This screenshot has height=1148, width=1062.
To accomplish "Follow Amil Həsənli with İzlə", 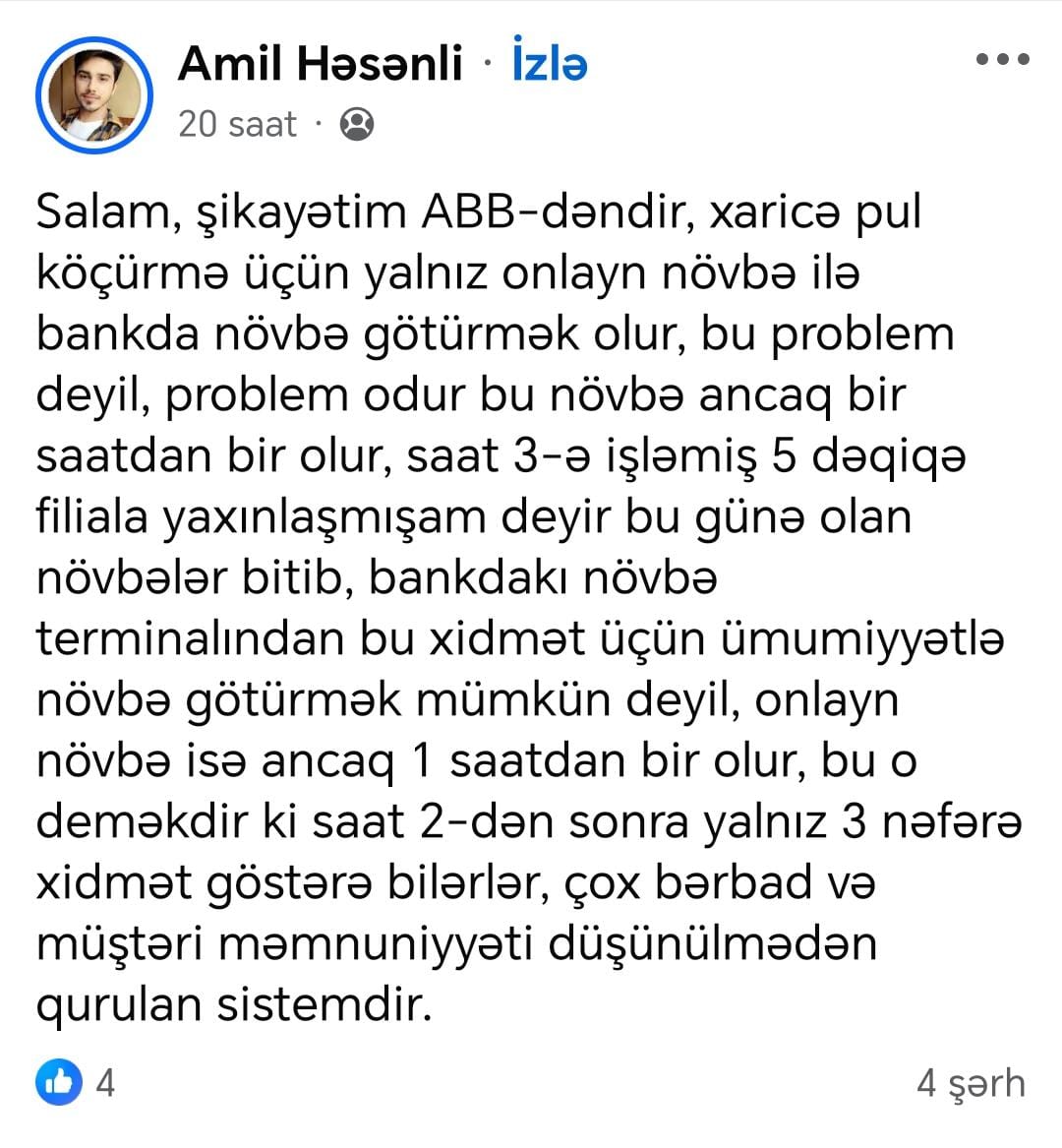I will 549,63.
